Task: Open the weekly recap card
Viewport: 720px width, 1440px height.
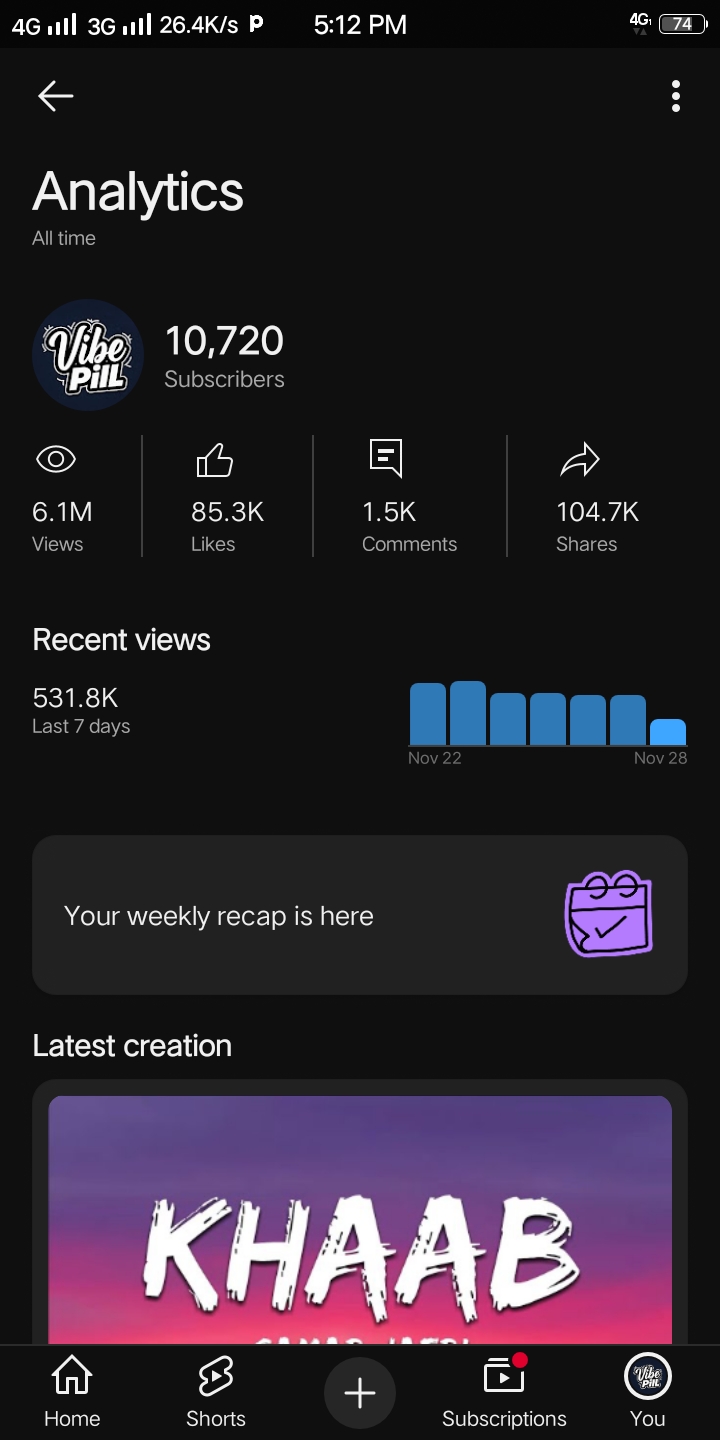Action: point(360,915)
